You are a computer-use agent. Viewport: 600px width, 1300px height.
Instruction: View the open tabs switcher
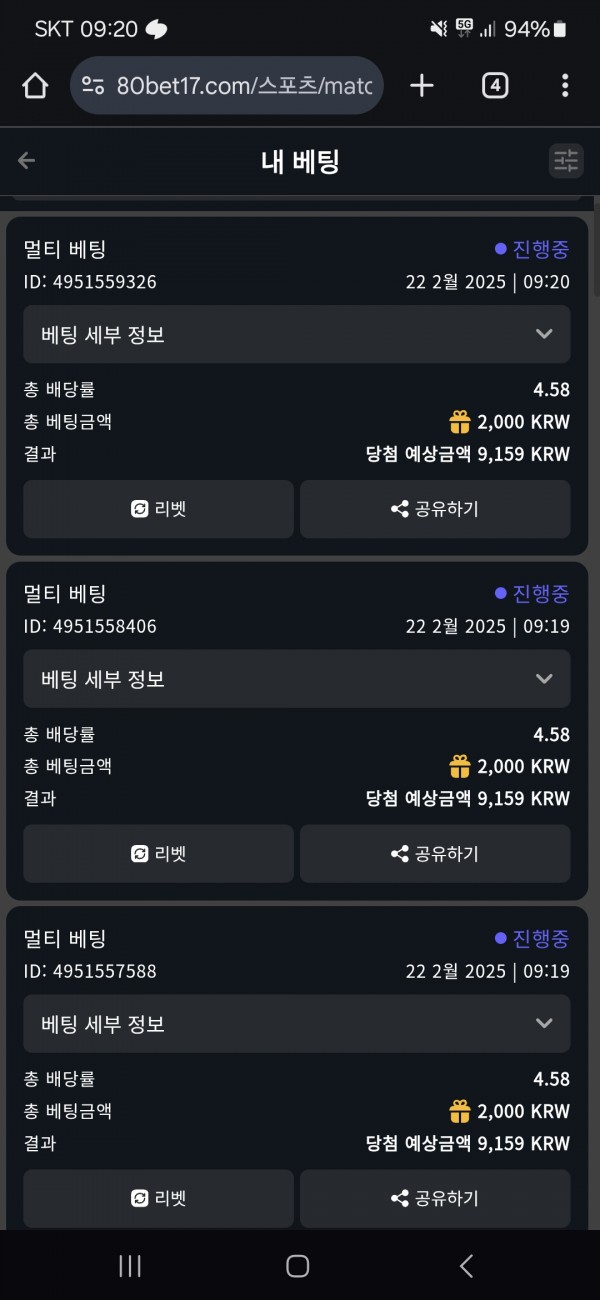tap(495, 86)
